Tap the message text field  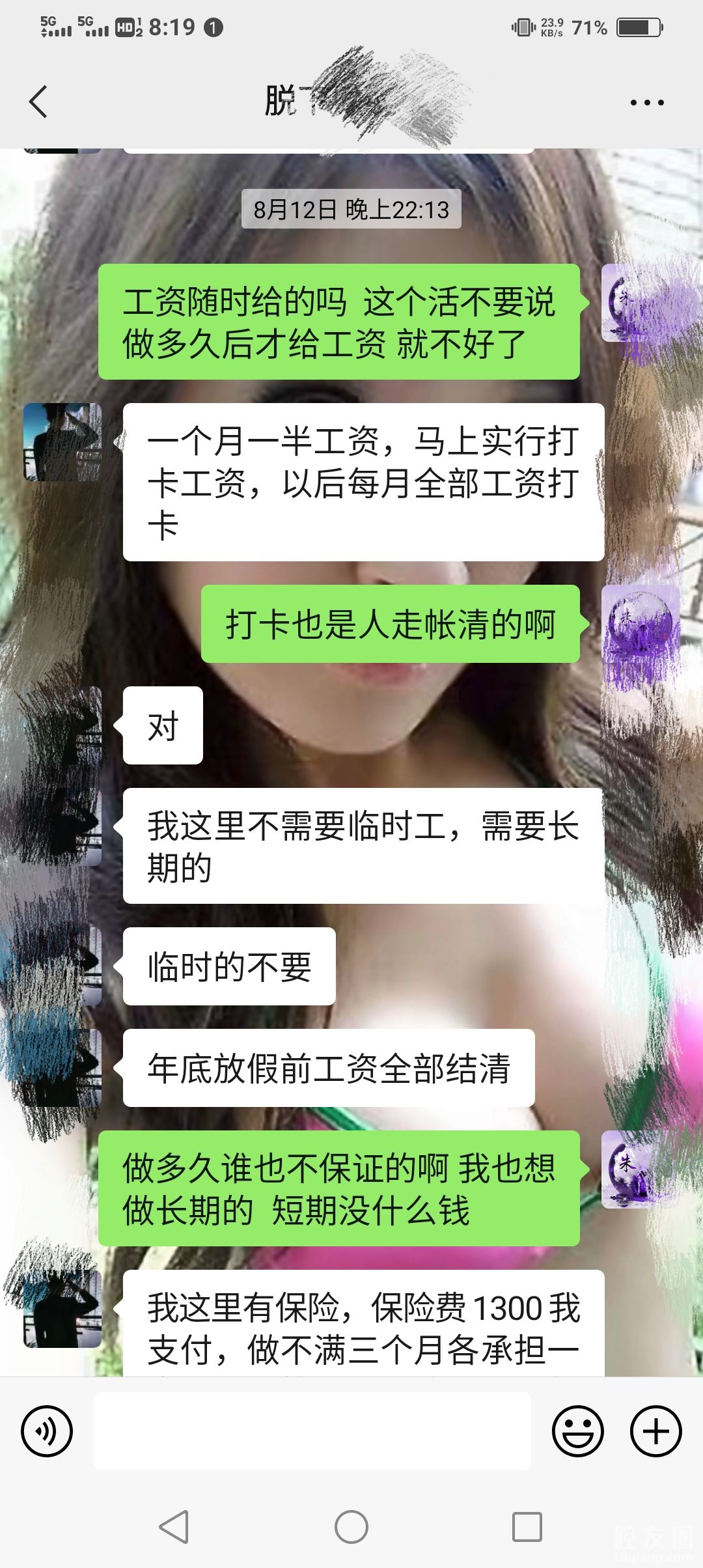(312, 1431)
